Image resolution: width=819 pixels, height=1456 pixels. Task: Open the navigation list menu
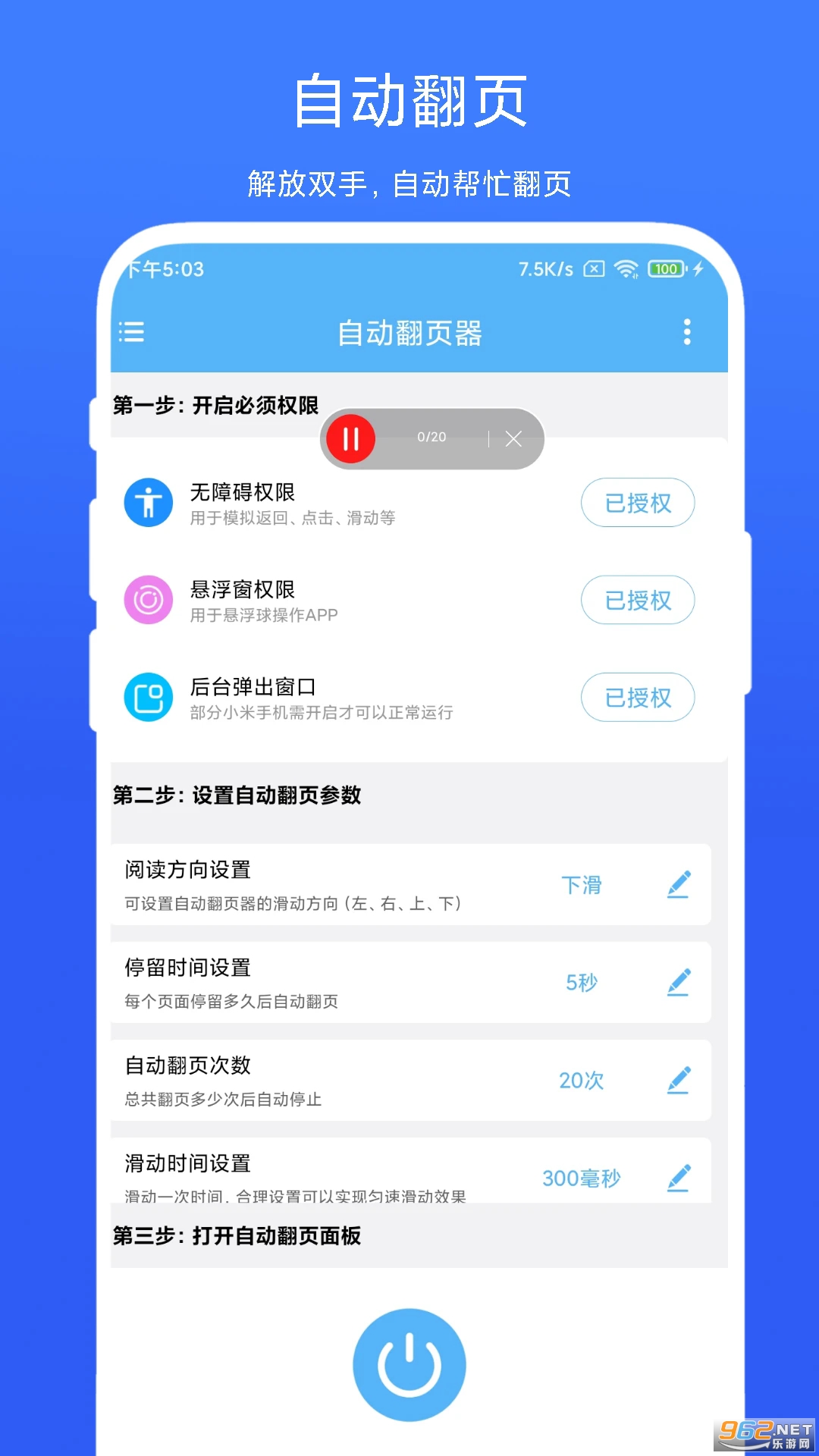(x=131, y=332)
